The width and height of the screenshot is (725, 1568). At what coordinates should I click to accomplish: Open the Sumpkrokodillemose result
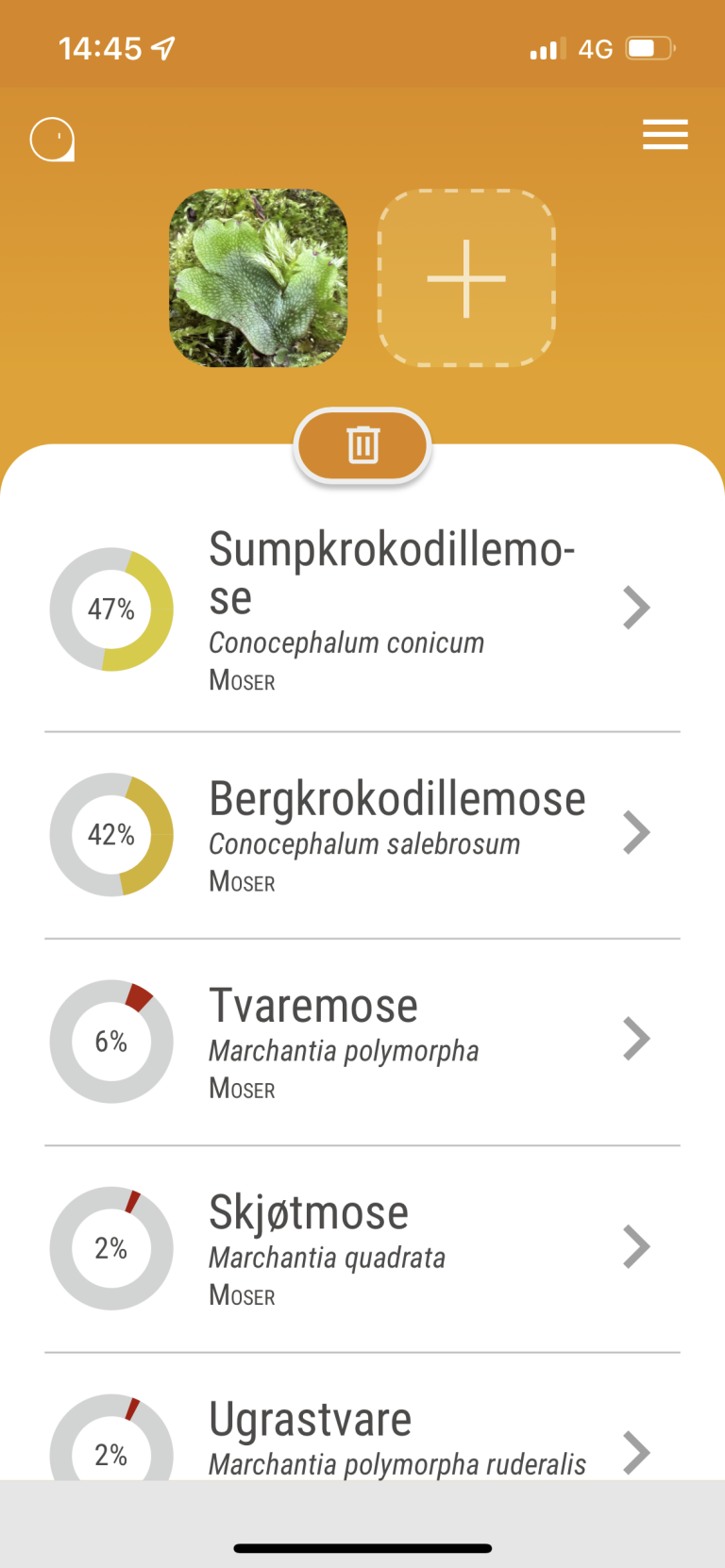click(x=362, y=609)
